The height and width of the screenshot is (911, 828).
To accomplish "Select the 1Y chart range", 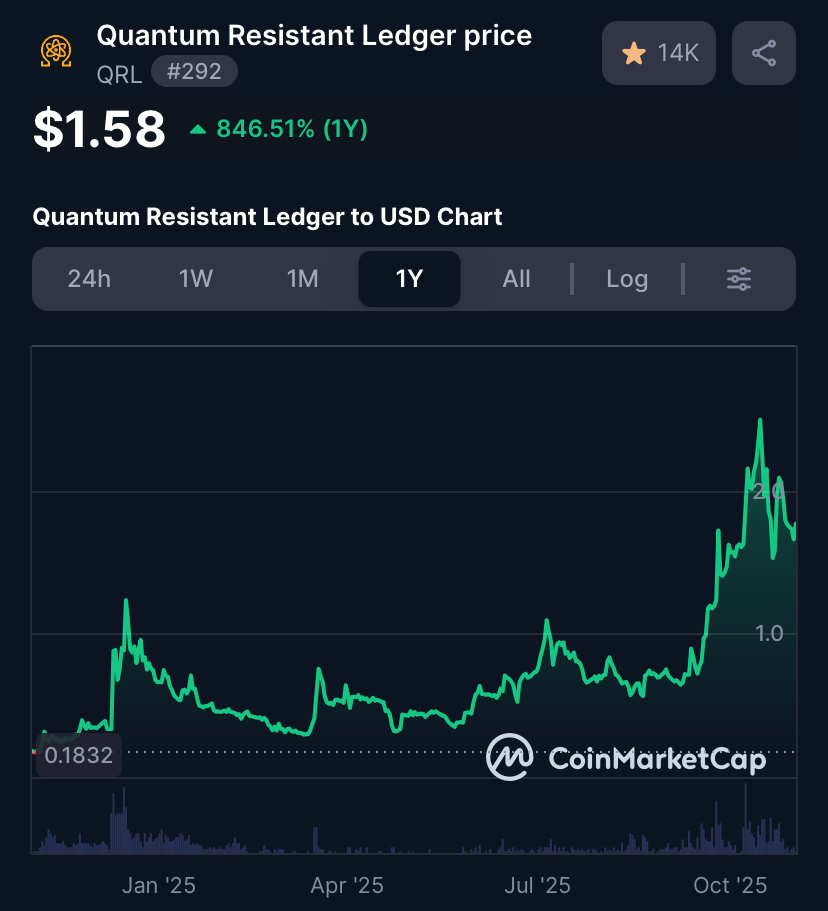I will [x=409, y=279].
